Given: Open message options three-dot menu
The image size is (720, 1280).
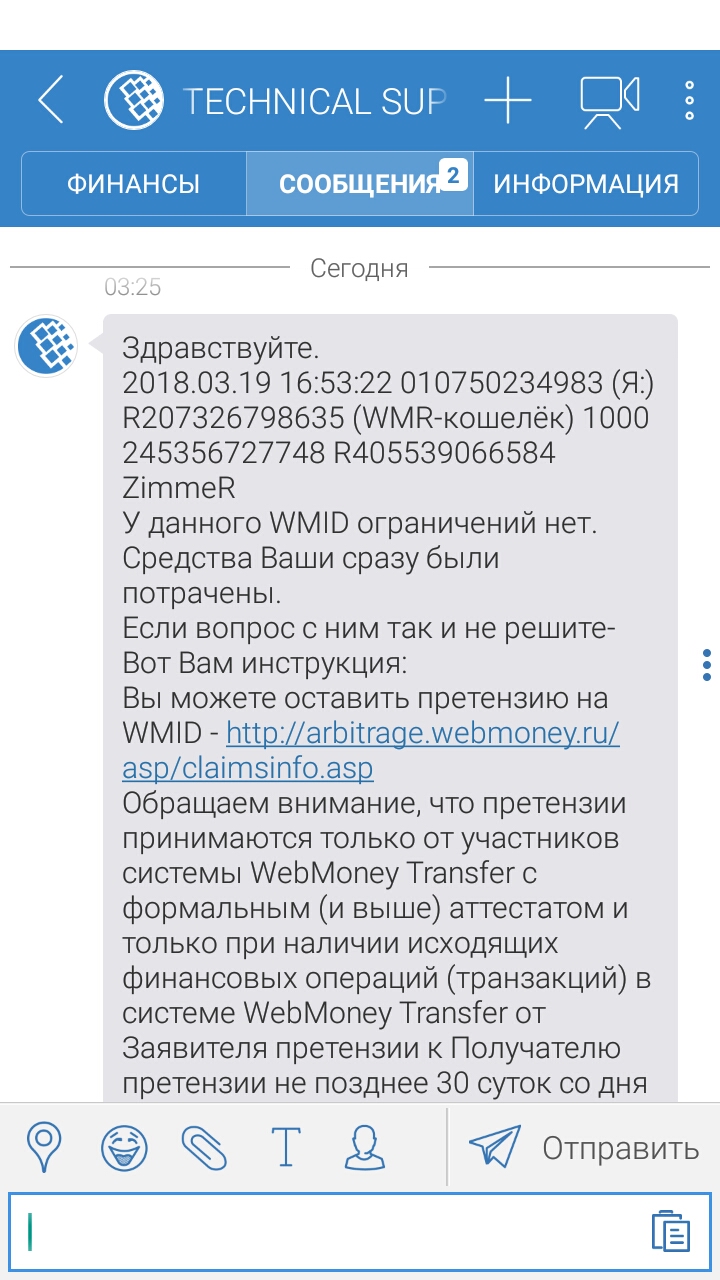Looking at the screenshot, I should coord(707,665).
